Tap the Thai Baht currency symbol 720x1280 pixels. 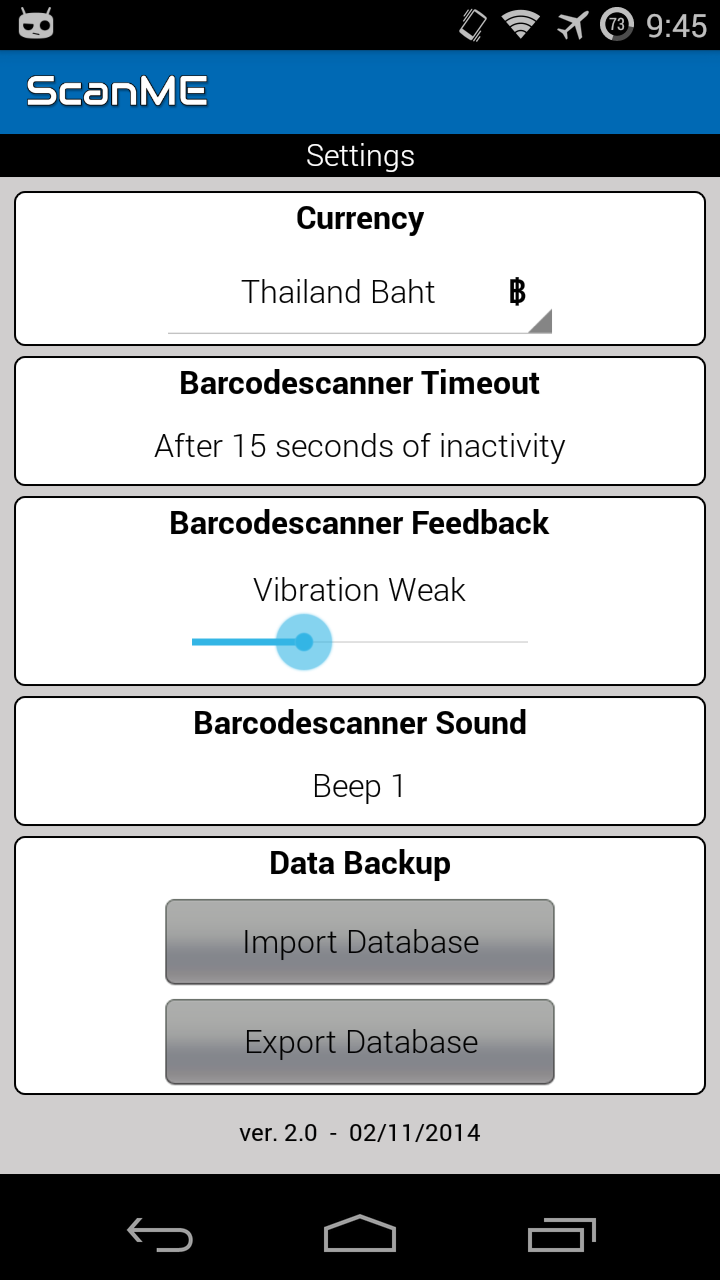(517, 292)
